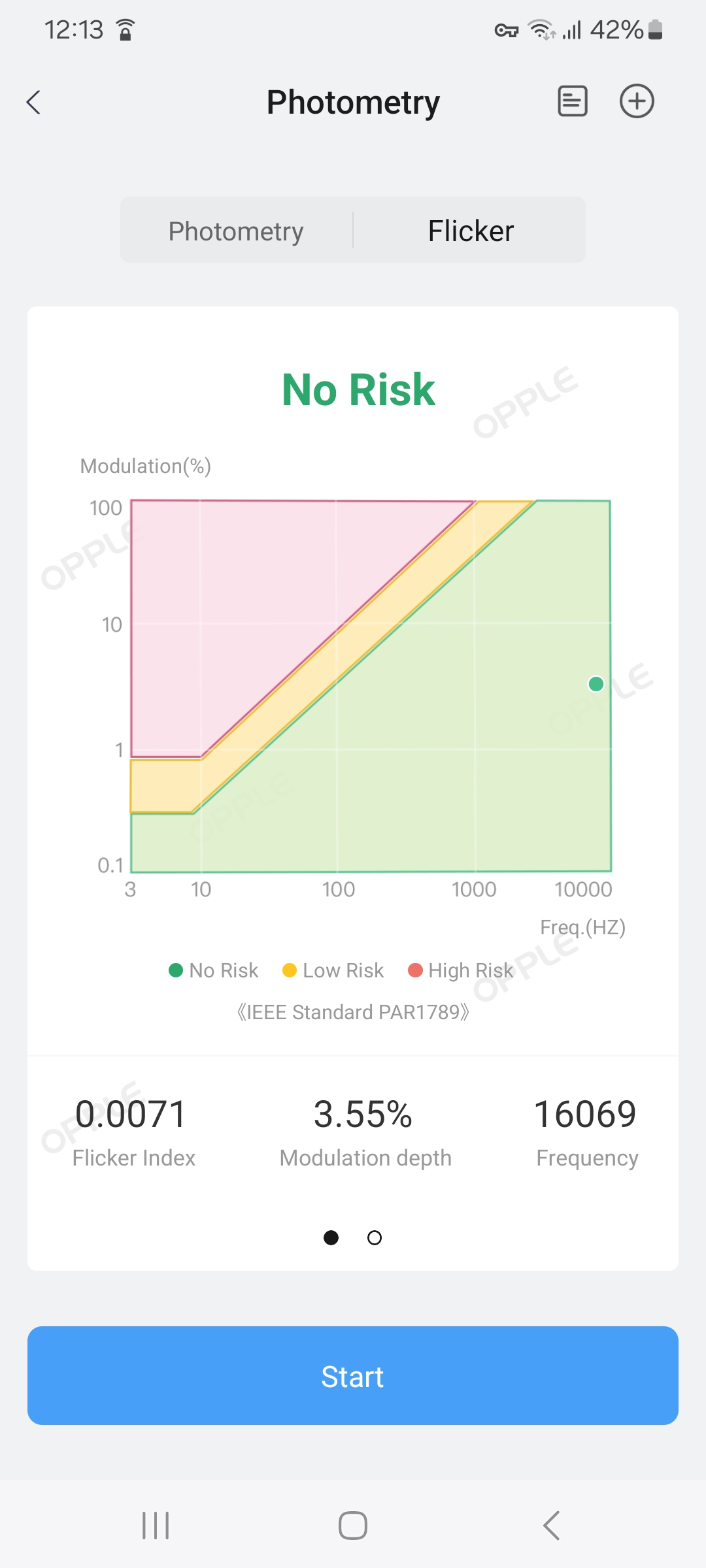Screen dimensions: 706x1568
Task: Switch to the Photometry tab
Action: pyautogui.click(x=236, y=231)
